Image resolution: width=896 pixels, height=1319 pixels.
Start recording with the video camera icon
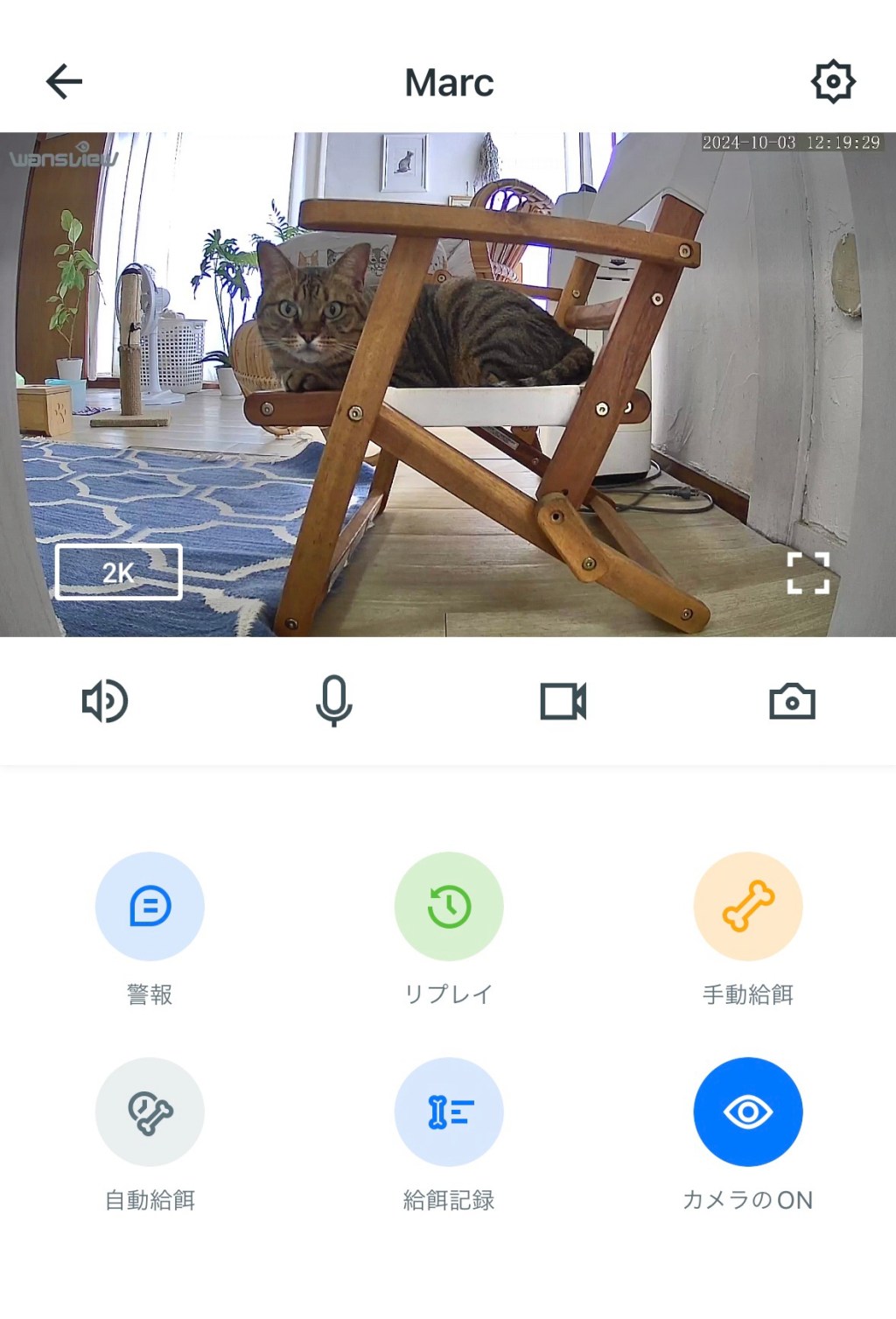pyautogui.click(x=563, y=699)
